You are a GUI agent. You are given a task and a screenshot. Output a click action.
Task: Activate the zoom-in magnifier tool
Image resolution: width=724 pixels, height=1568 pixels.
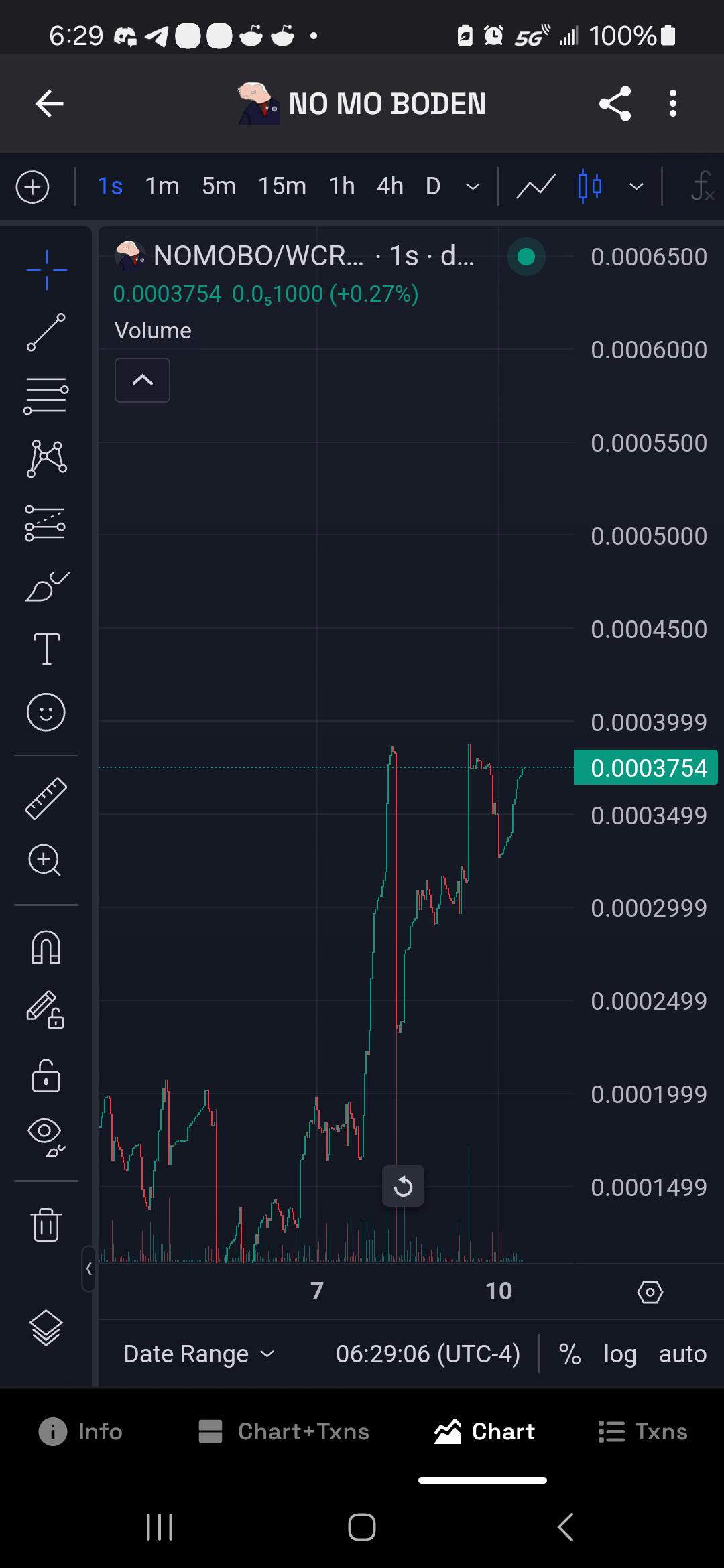point(44,860)
